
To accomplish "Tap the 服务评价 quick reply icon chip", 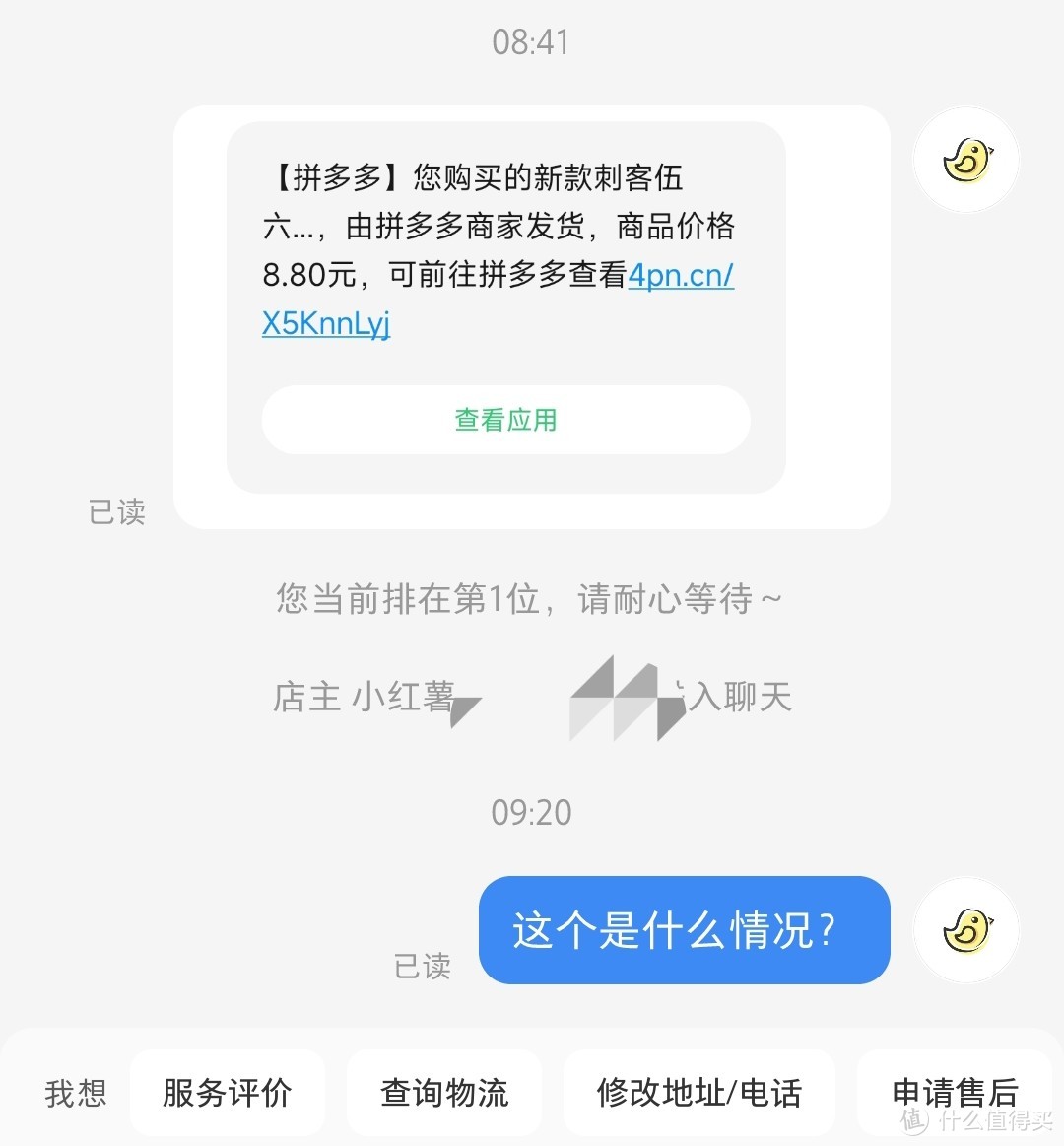I will tap(228, 1093).
